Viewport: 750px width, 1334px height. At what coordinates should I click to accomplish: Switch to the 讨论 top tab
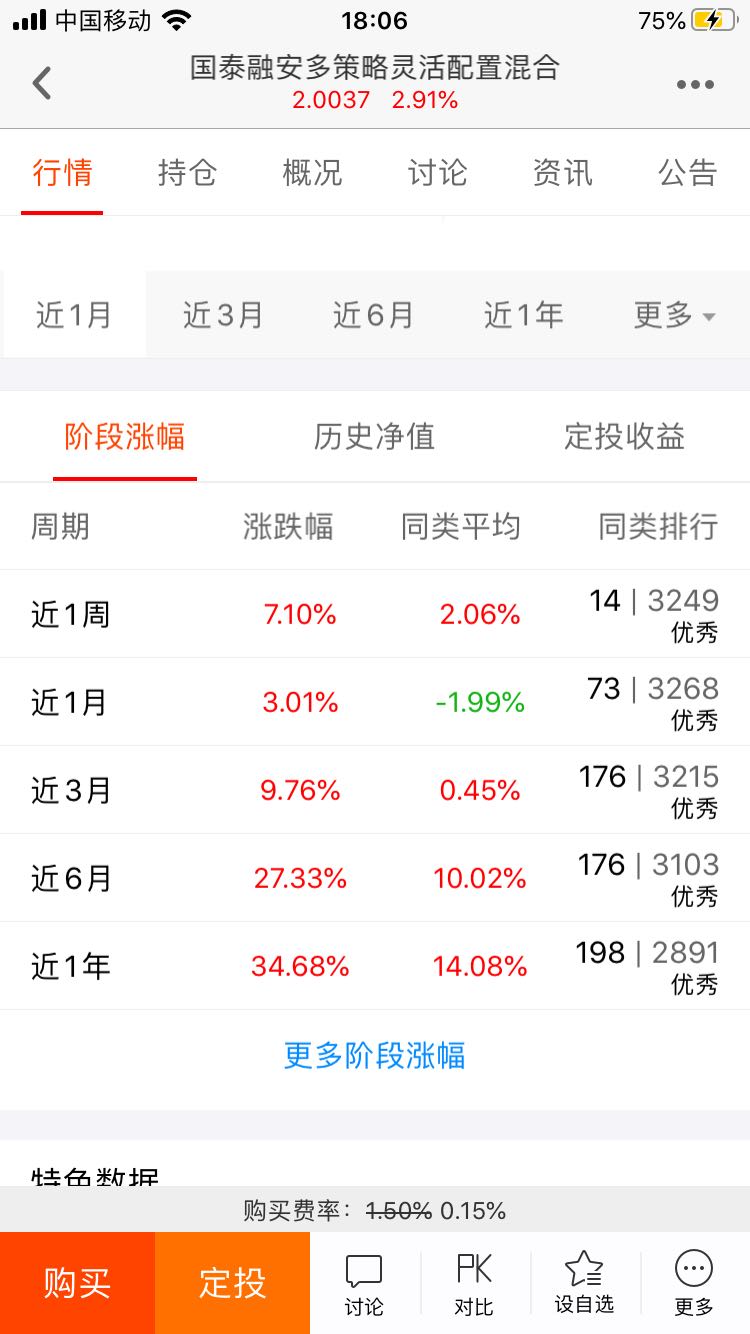[437, 173]
